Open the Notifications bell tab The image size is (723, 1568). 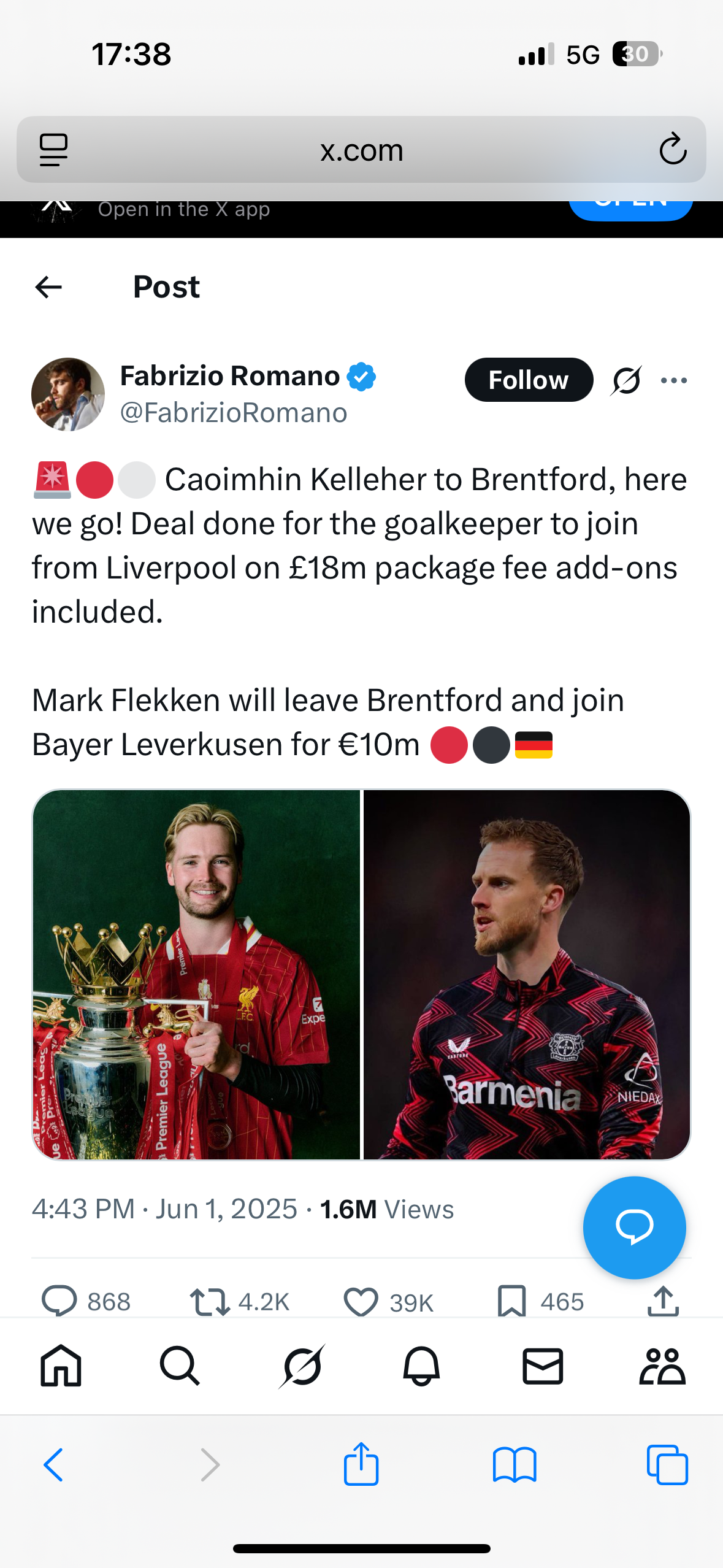tap(421, 1366)
